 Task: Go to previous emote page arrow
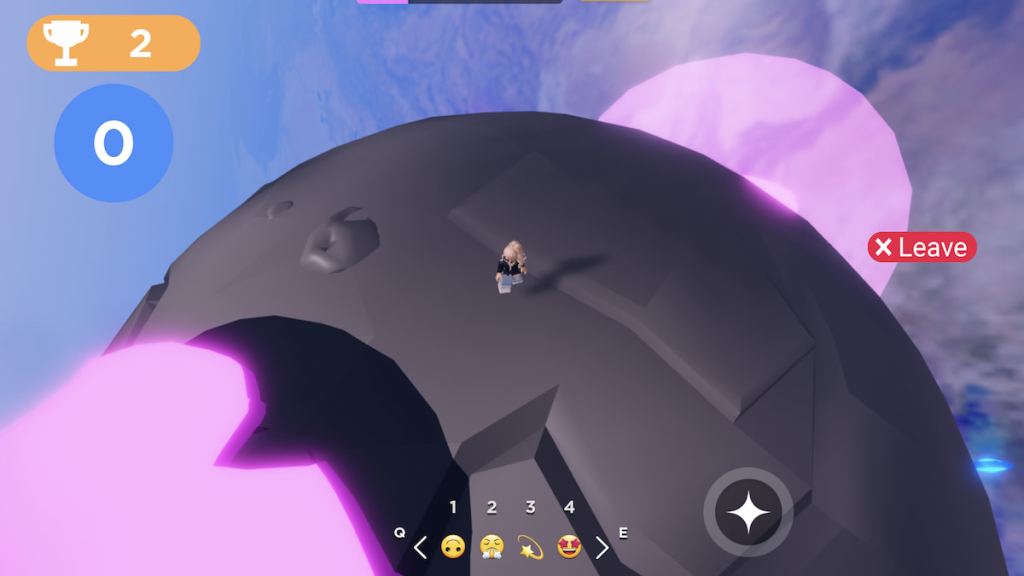(420, 547)
